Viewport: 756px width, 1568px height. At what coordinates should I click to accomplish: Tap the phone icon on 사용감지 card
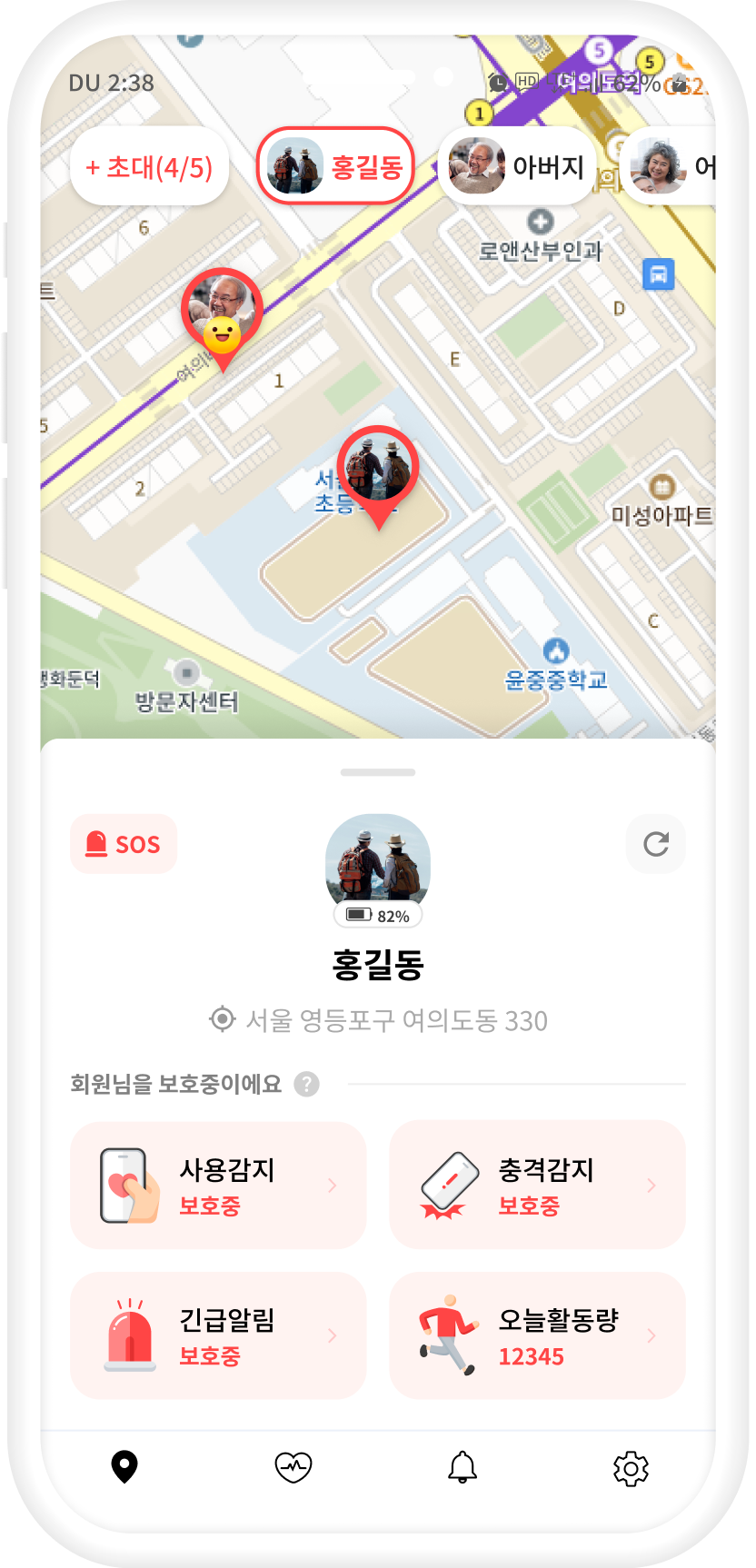tap(126, 1184)
